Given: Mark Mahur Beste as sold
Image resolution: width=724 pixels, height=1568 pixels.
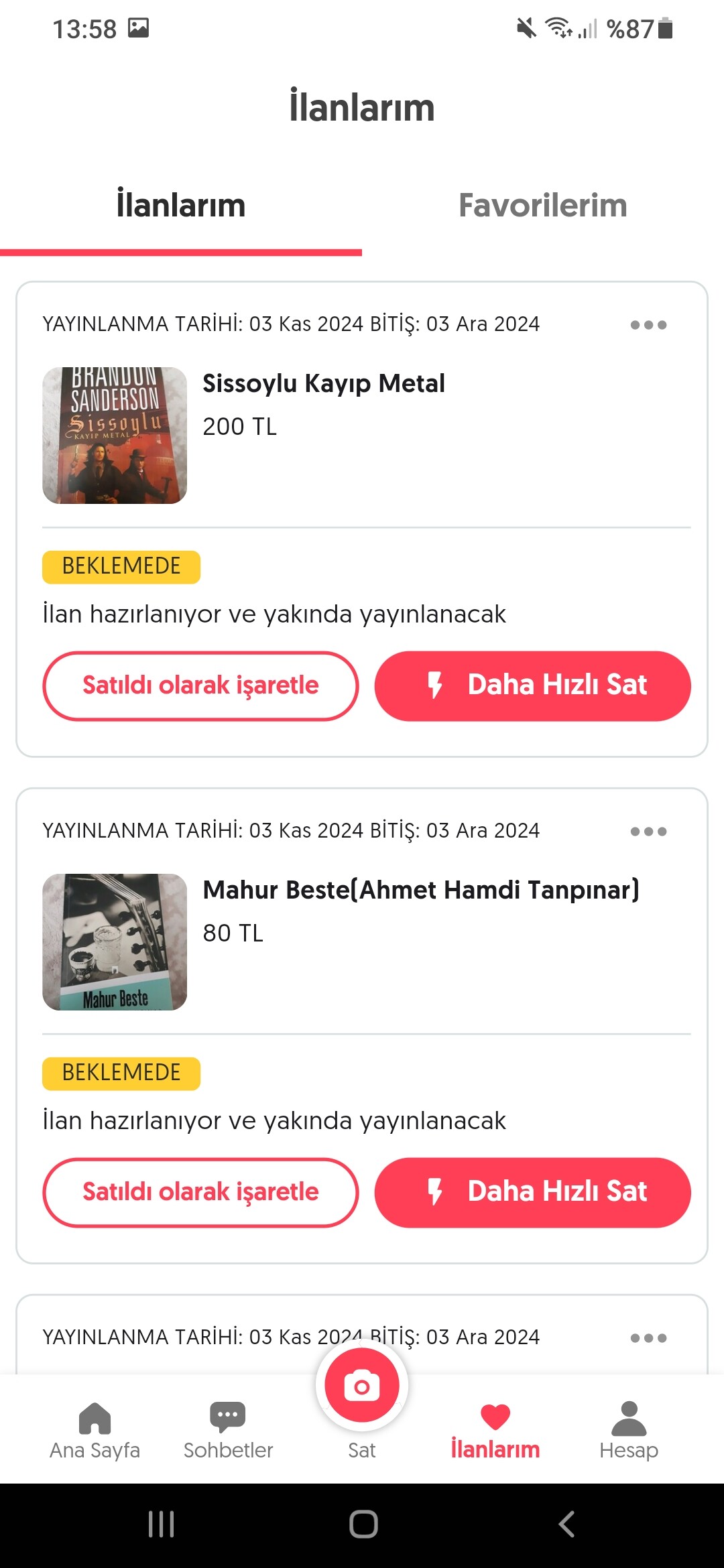Looking at the screenshot, I should click(200, 1193).
